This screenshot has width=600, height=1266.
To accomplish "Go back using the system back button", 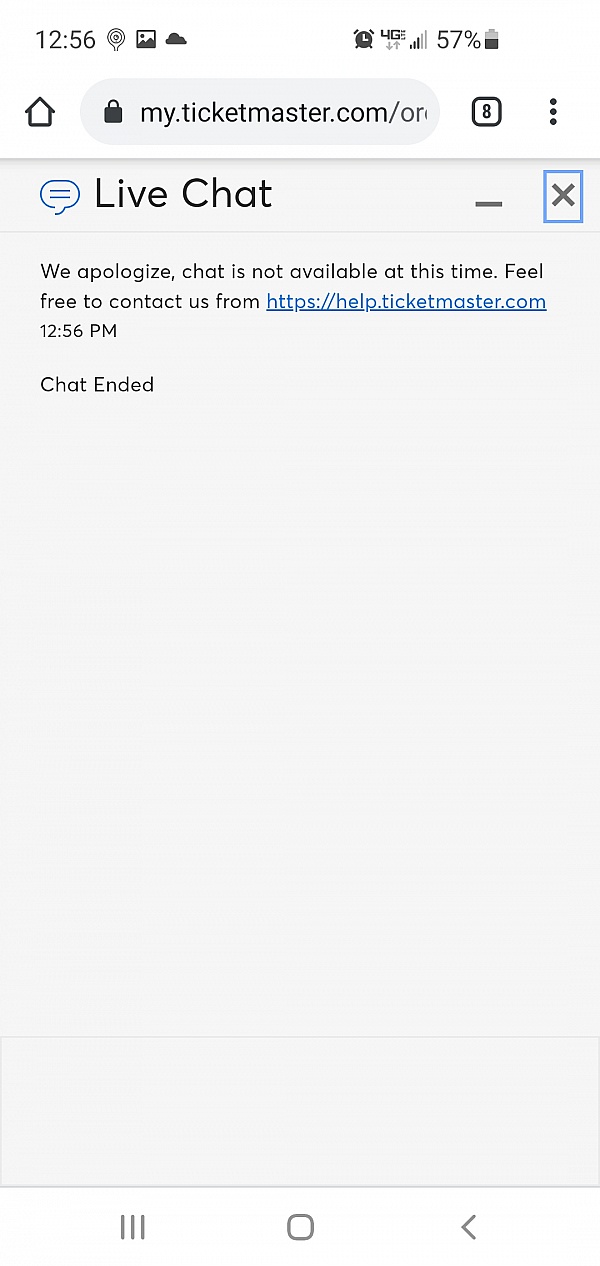I will click(468, 1227).
